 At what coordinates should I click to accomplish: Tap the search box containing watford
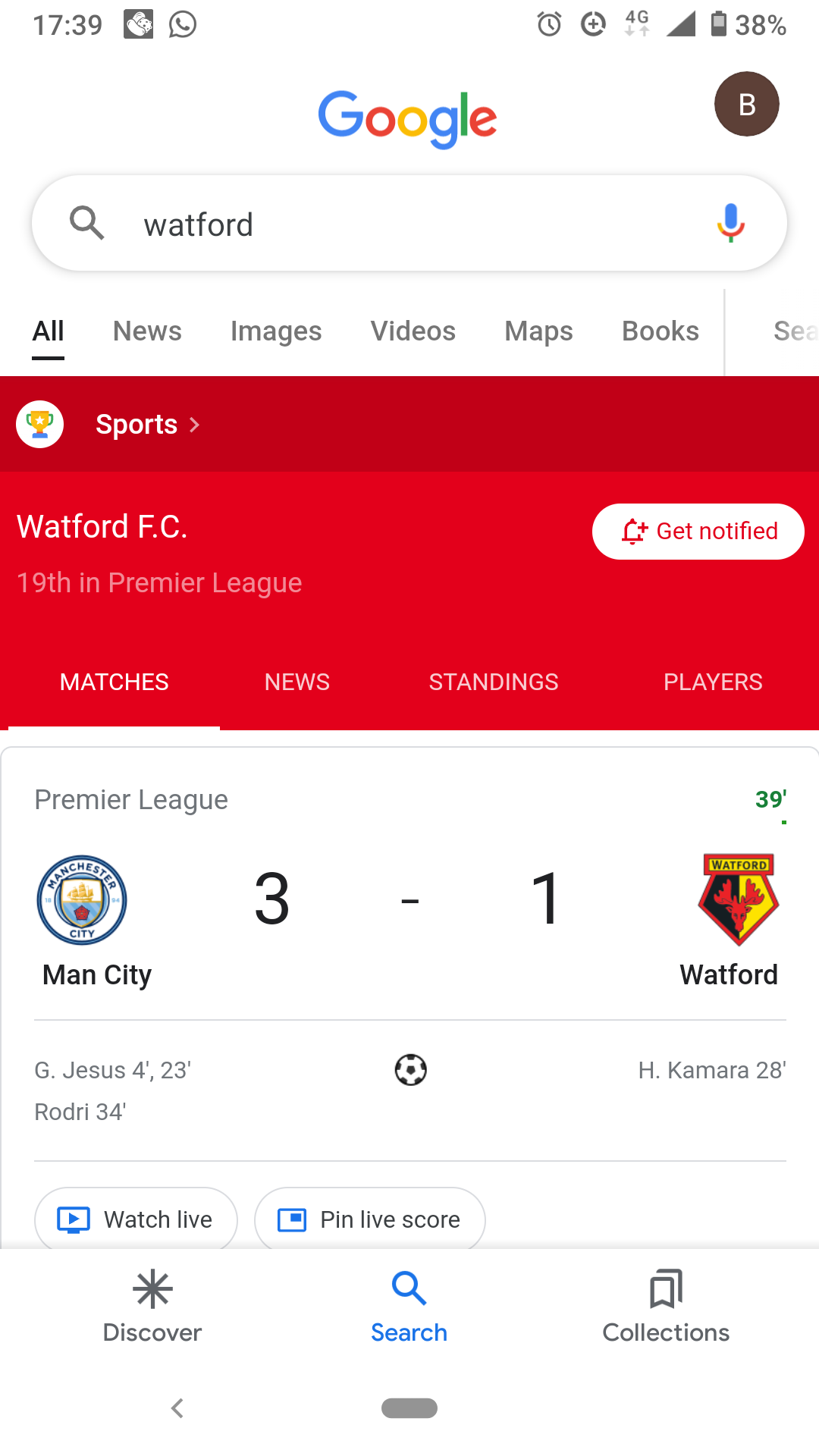point(394,224)
